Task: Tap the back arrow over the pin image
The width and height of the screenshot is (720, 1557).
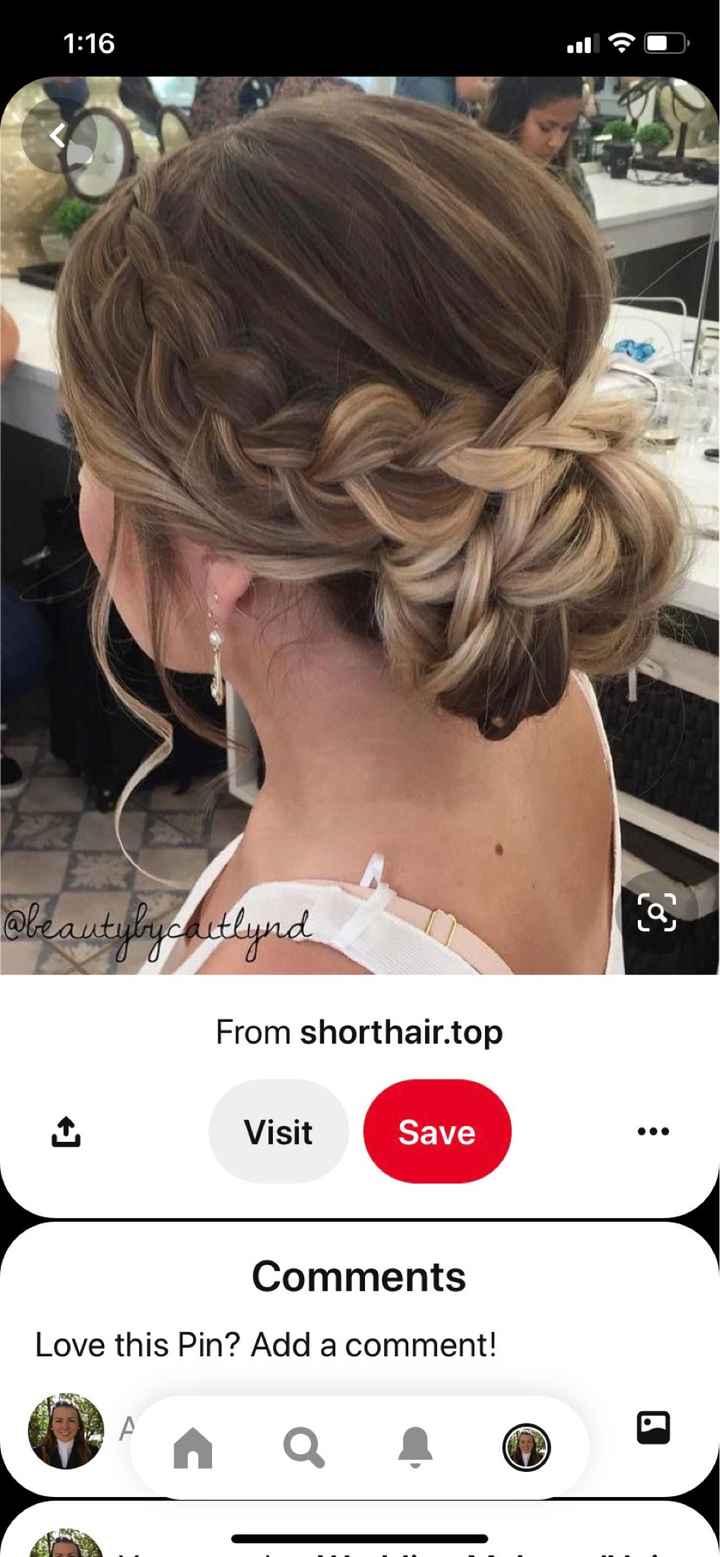Action: 57,135
